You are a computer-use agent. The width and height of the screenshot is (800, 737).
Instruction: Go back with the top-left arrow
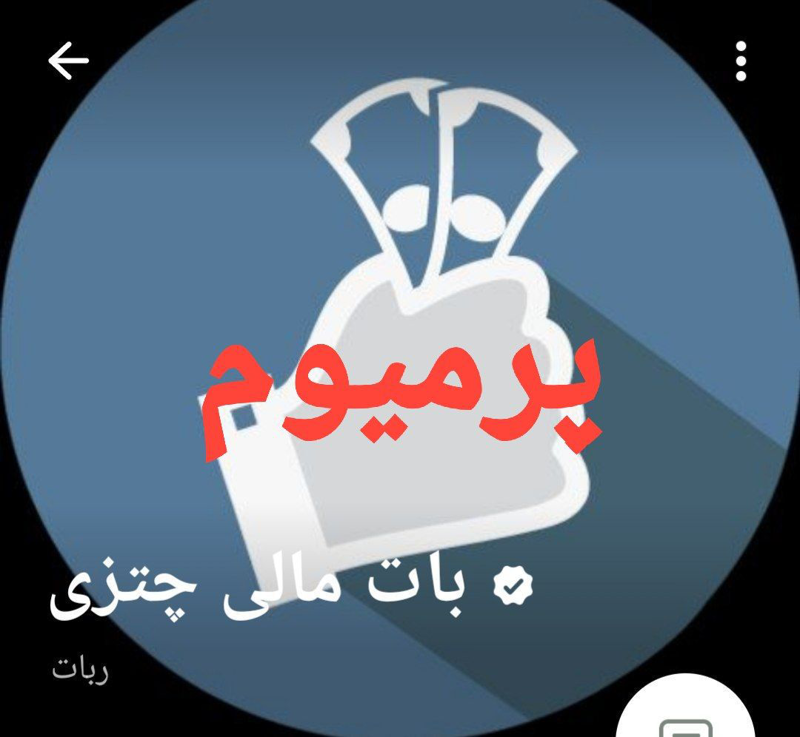68,61
